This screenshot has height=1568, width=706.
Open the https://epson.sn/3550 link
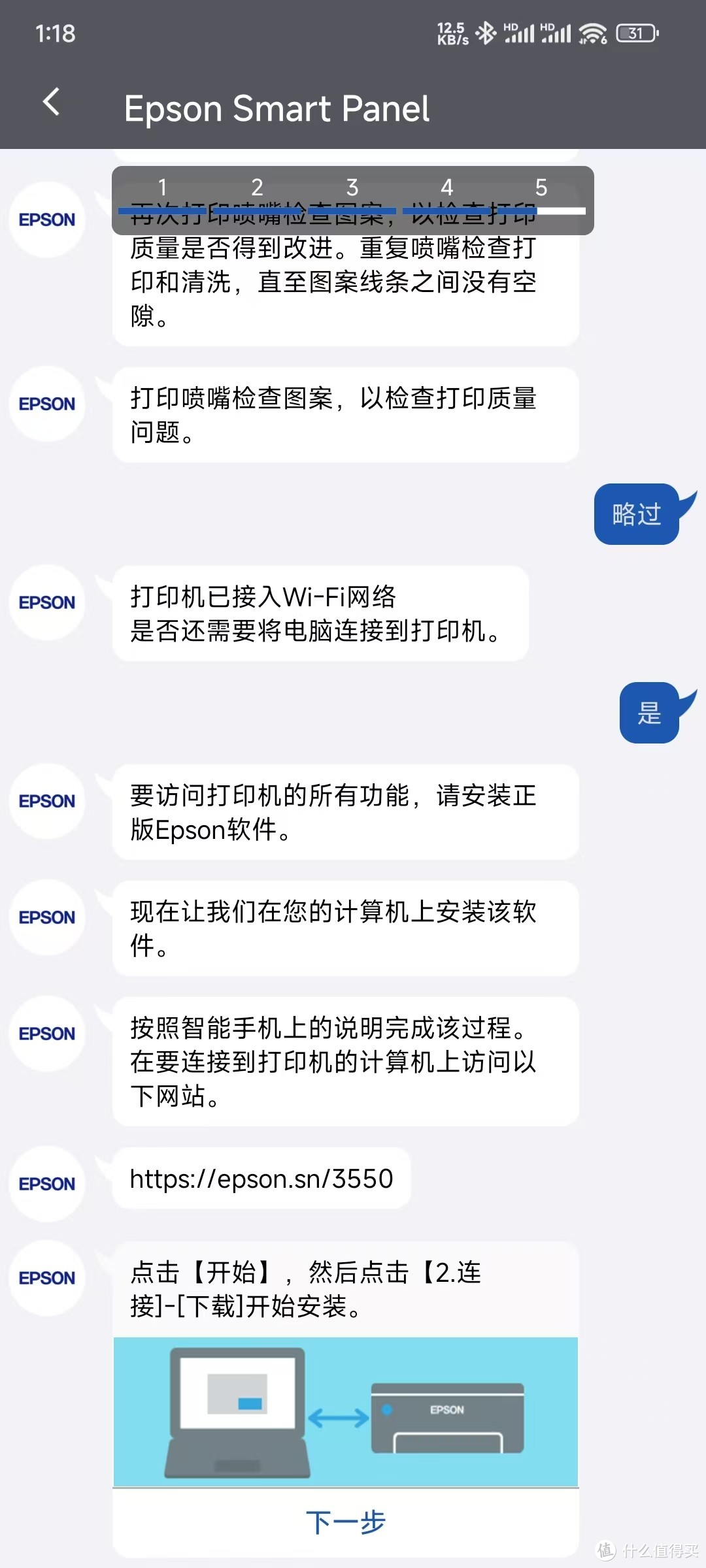260,1179
